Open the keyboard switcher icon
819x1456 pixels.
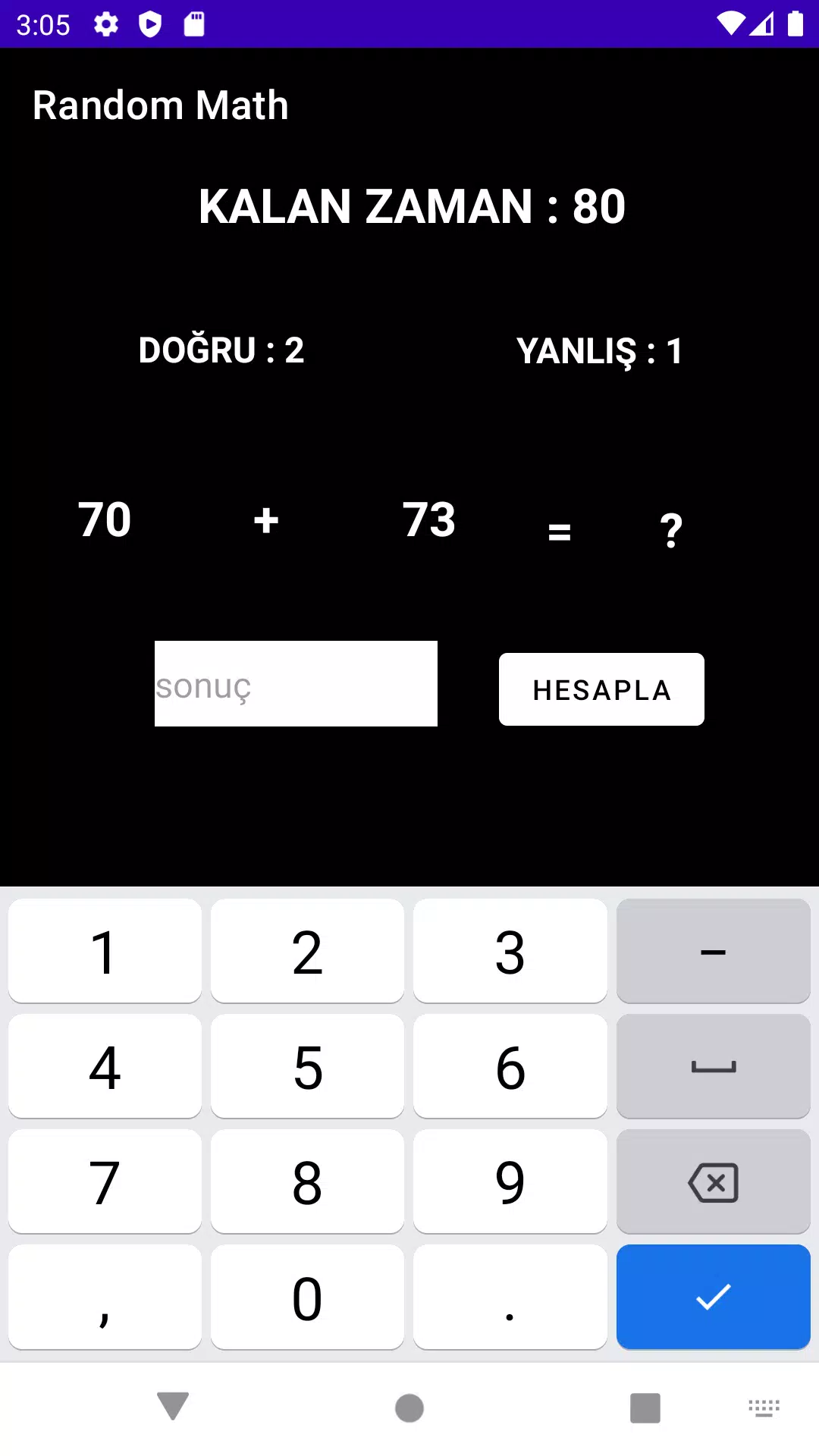pos(764,1408)
